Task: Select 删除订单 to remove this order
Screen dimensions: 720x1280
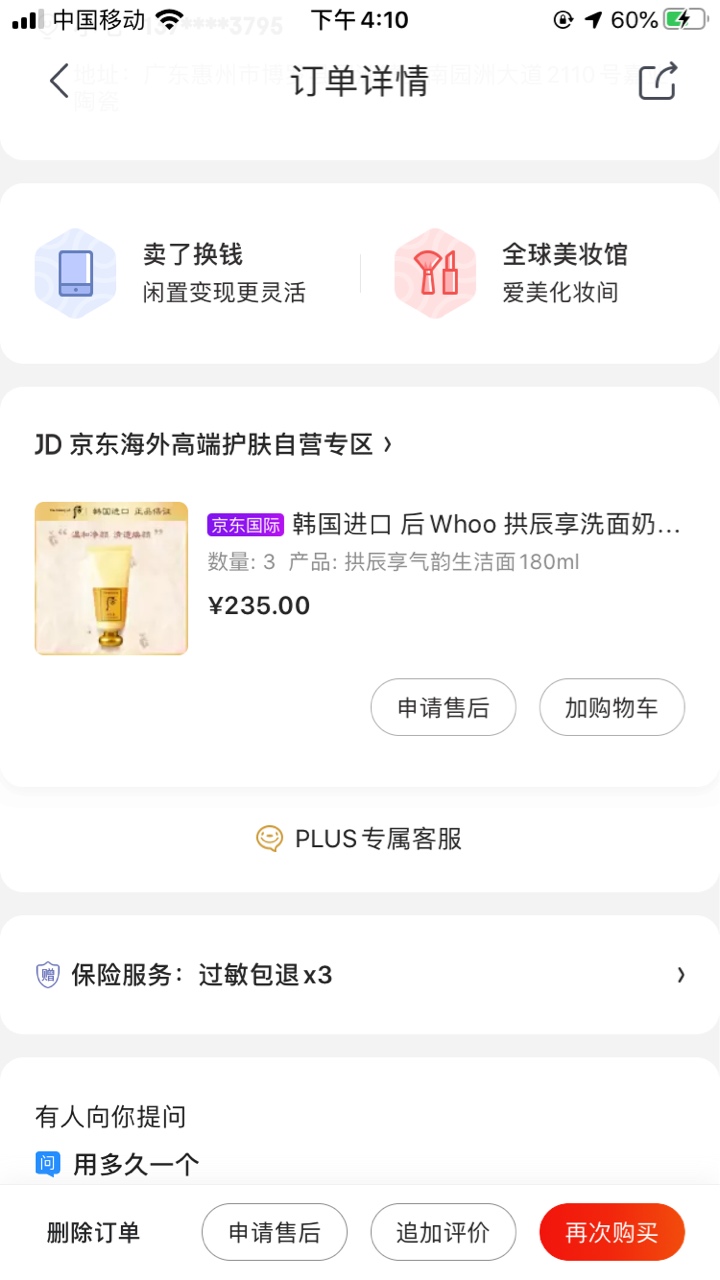Action: [93, 1232]
